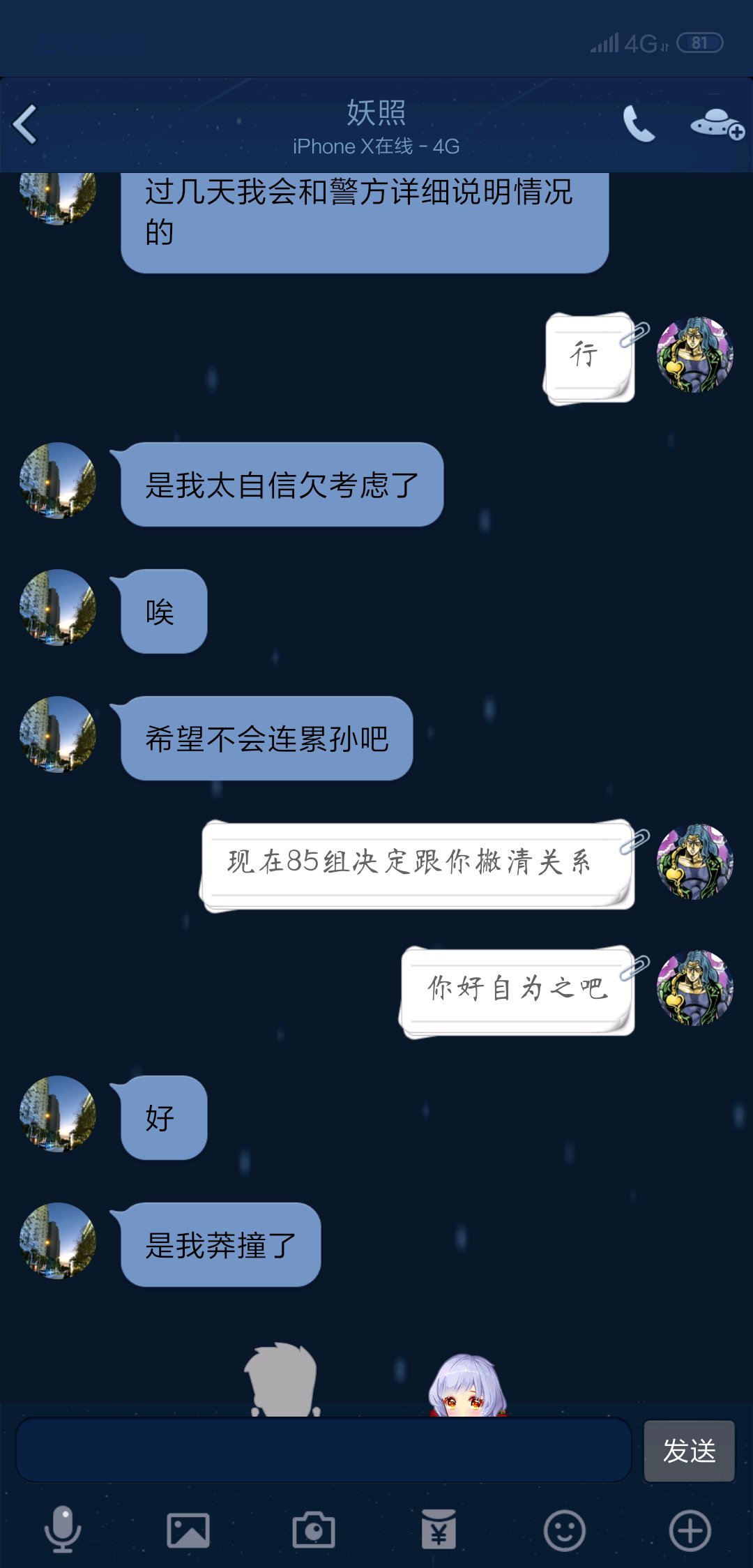
Task: Open the camera to take a photo
Action: [313, 1530]
